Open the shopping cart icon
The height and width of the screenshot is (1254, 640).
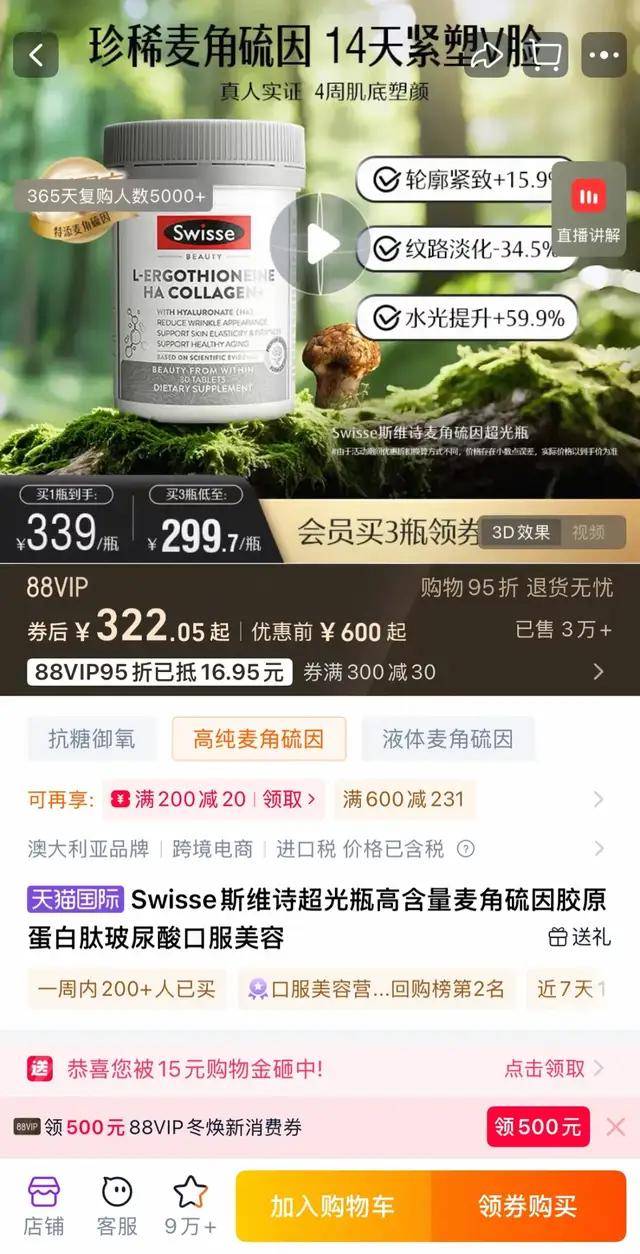point(547,55)
